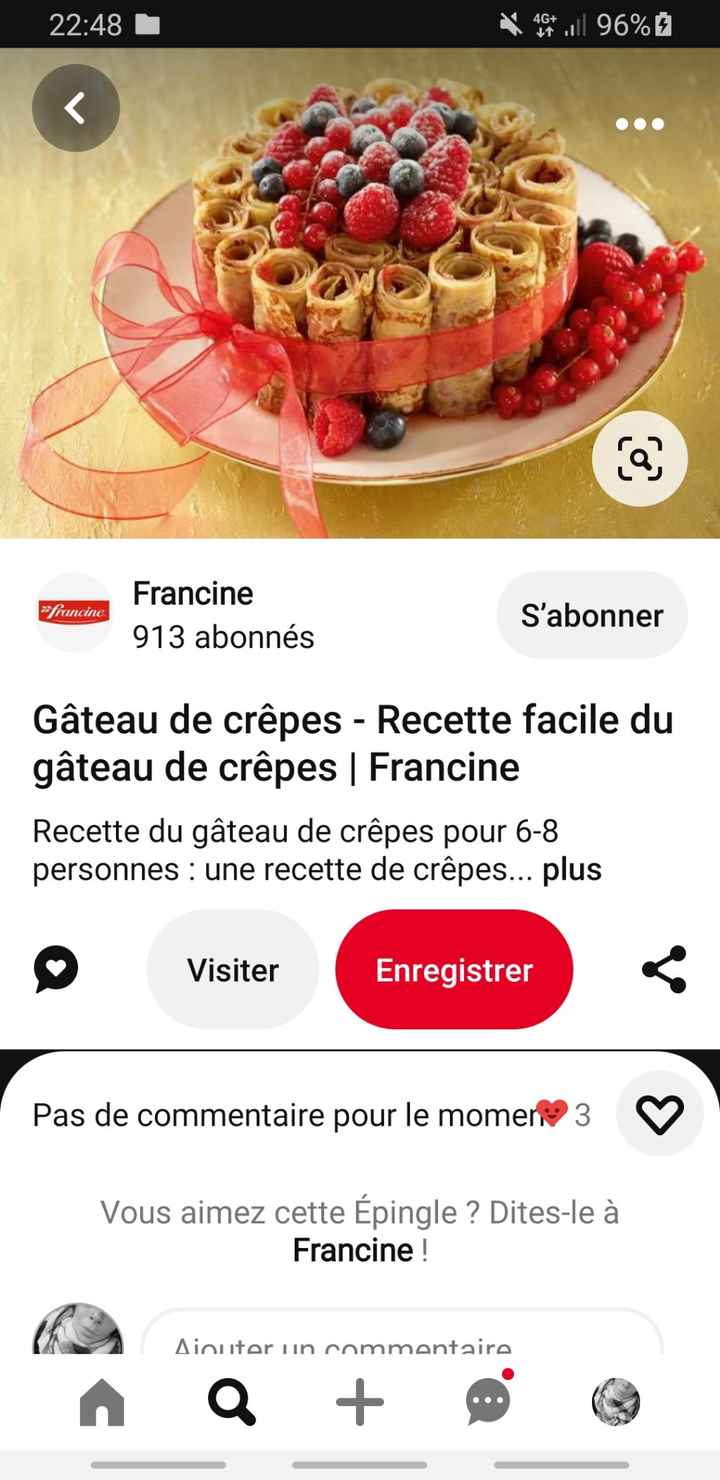Open reactions with the heart comment icon

[x=56, y=968]
